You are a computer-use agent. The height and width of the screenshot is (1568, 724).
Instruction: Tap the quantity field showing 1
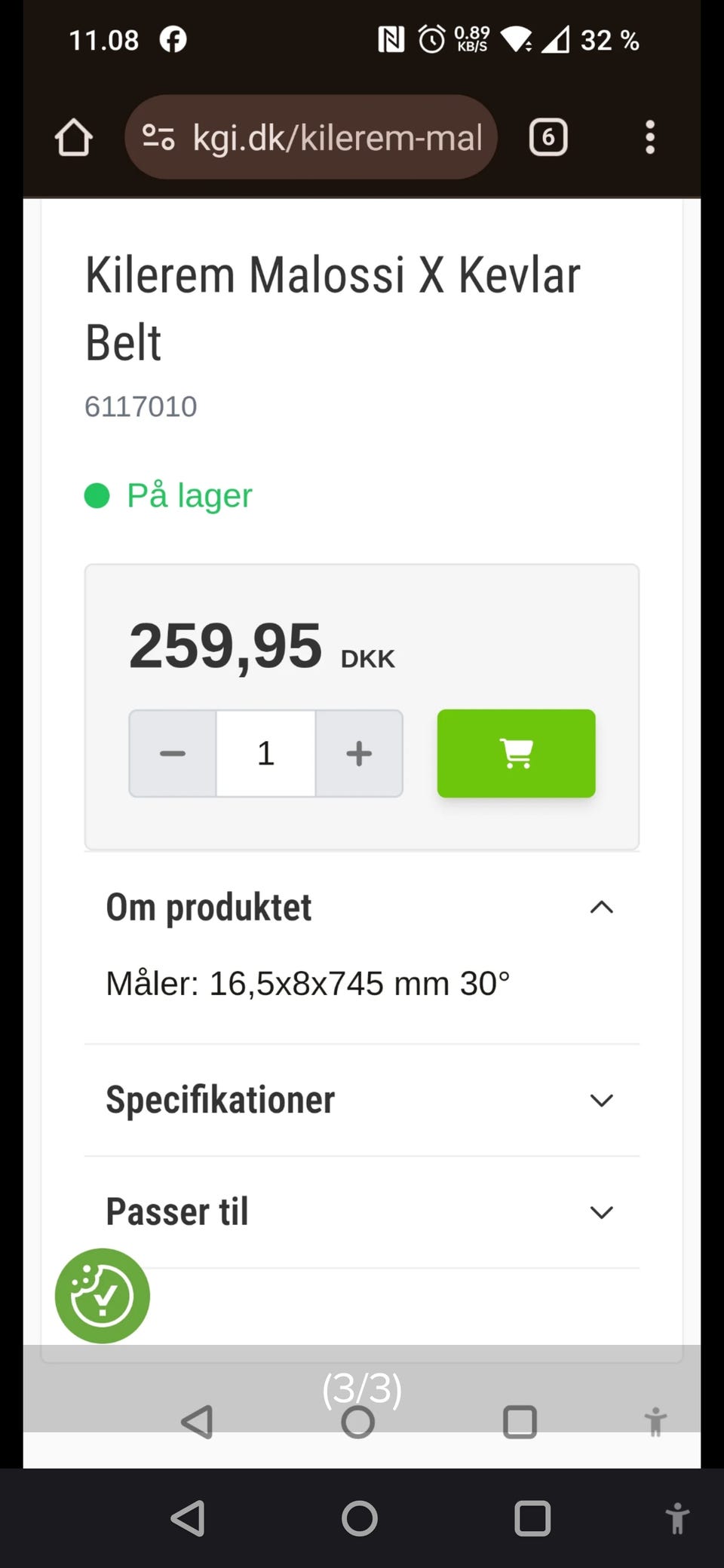coord(265,753)
